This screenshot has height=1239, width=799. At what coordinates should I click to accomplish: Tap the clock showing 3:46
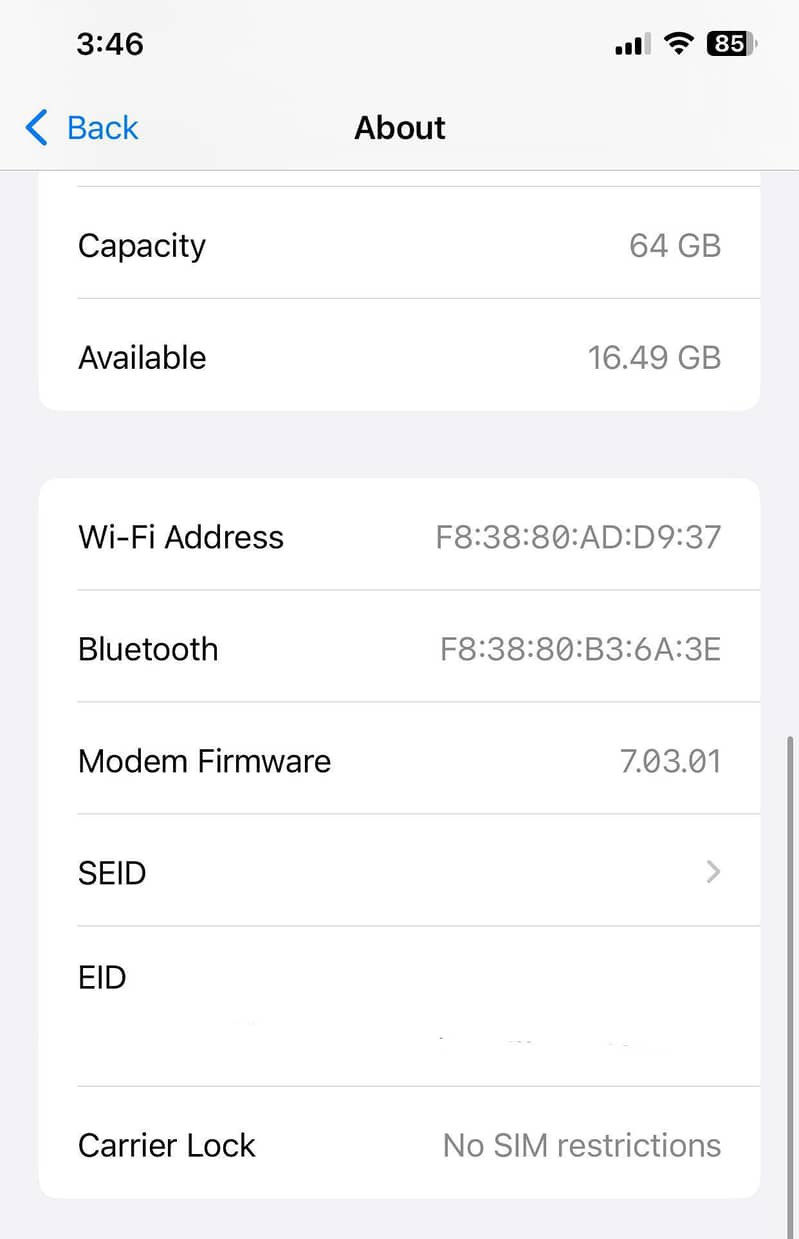[109, 43]
